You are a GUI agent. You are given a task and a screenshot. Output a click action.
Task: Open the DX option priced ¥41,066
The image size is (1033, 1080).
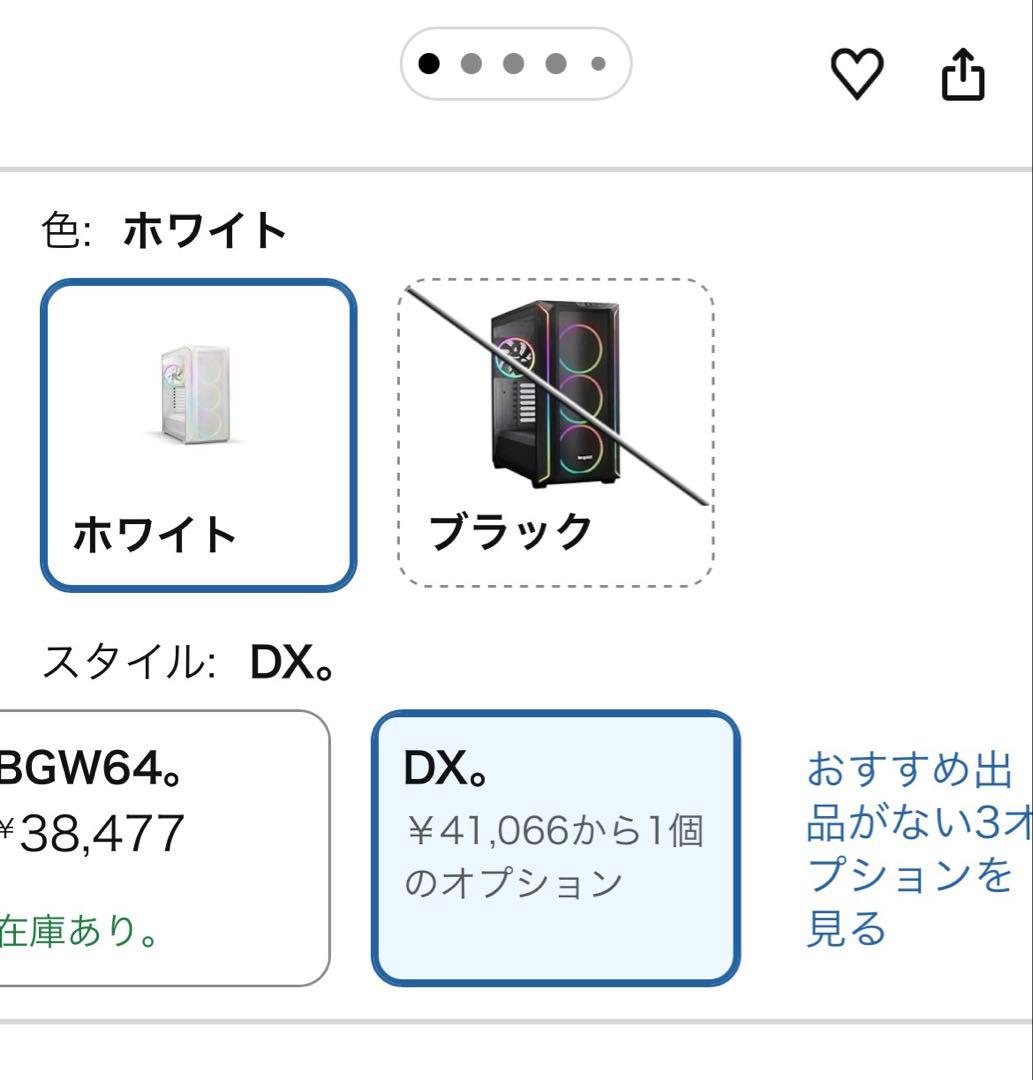(556, 845)
